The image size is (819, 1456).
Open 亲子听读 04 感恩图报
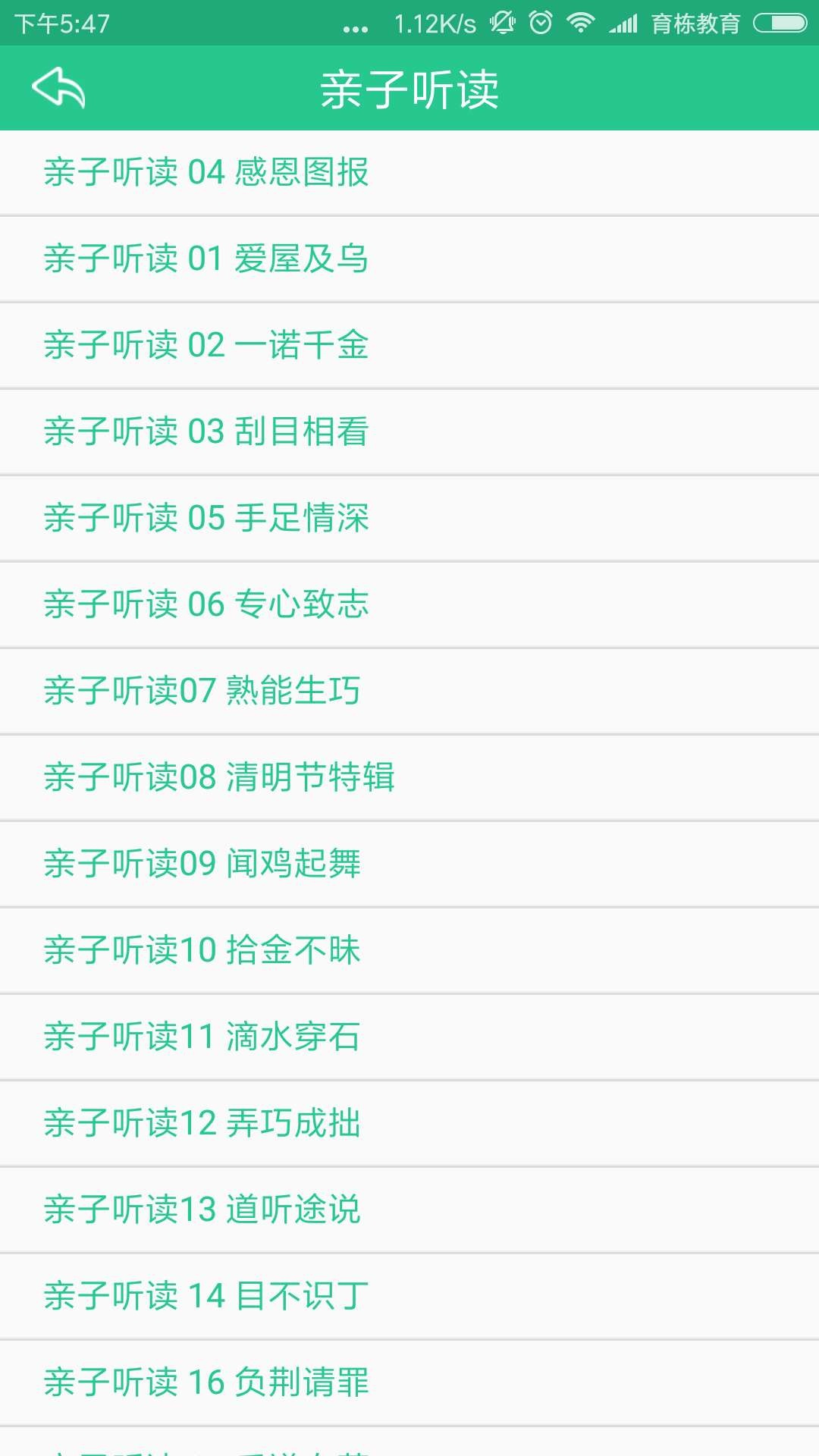[x=409, y=173]
